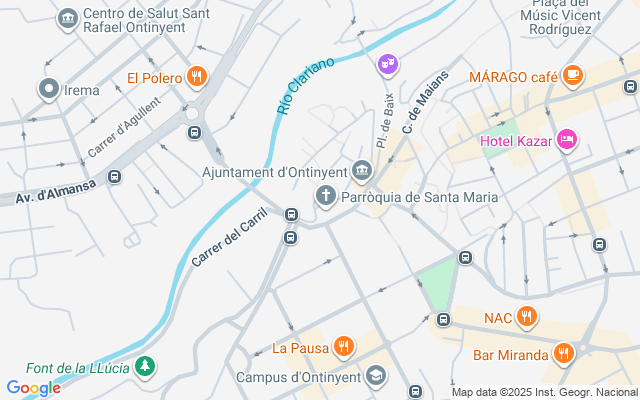The width and height of the screenshot is (640, 400).
Task: Select Font de la LLúcia park marker
Action: (x=146, y=367)
